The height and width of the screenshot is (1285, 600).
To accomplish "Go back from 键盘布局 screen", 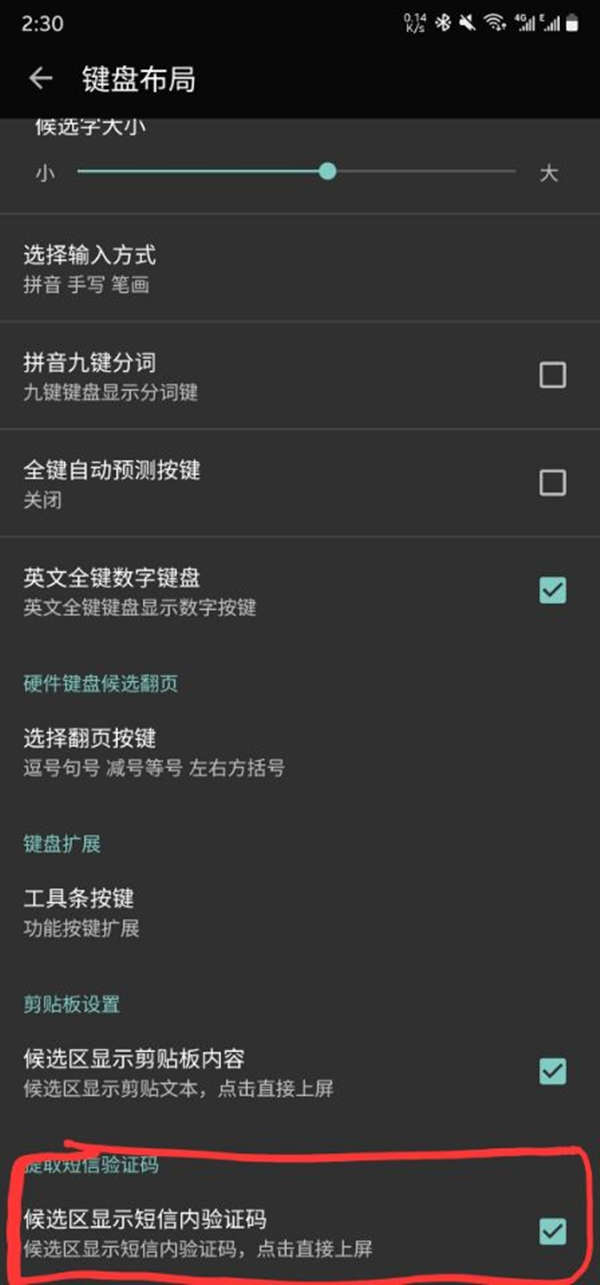I will (x=40, y=79).
